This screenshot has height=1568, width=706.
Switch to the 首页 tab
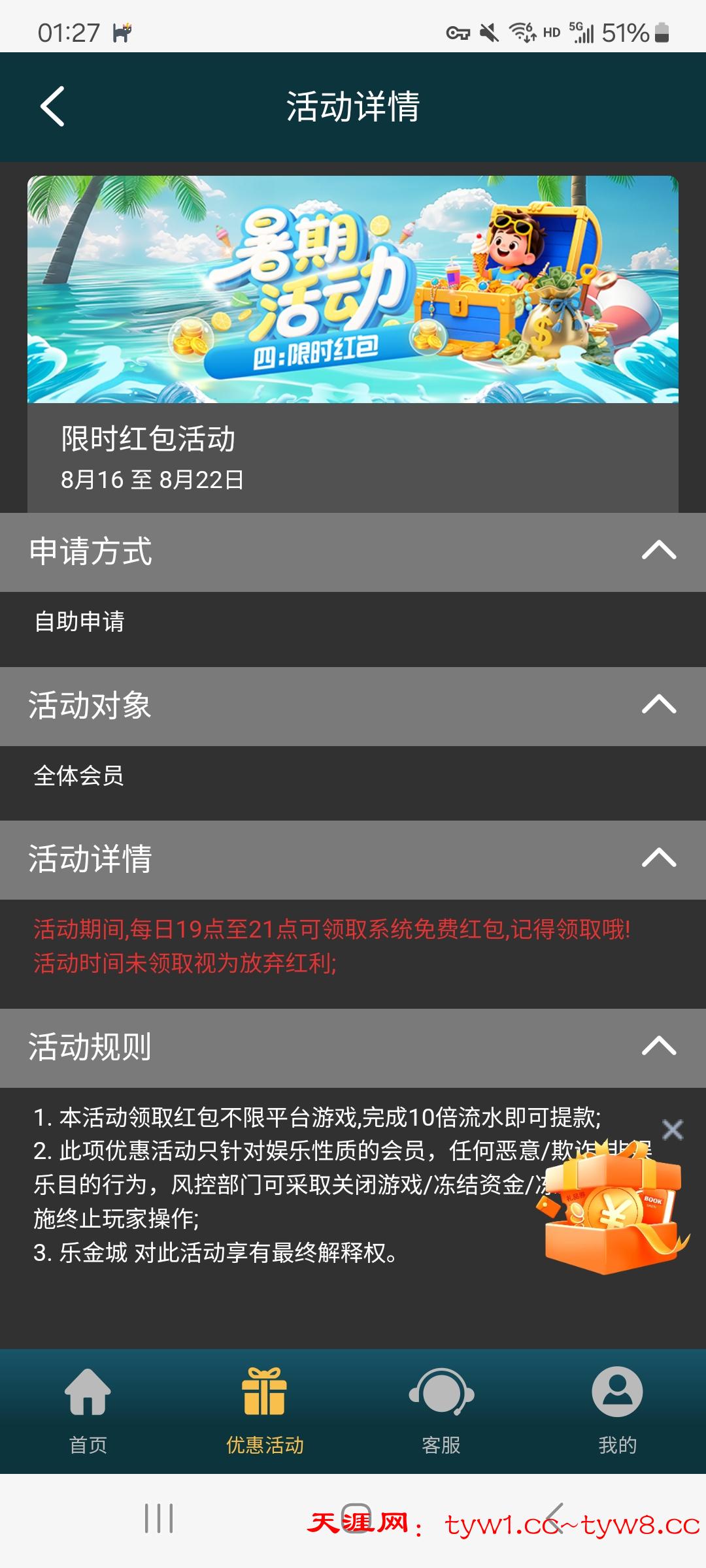(x=88, y=1408)
